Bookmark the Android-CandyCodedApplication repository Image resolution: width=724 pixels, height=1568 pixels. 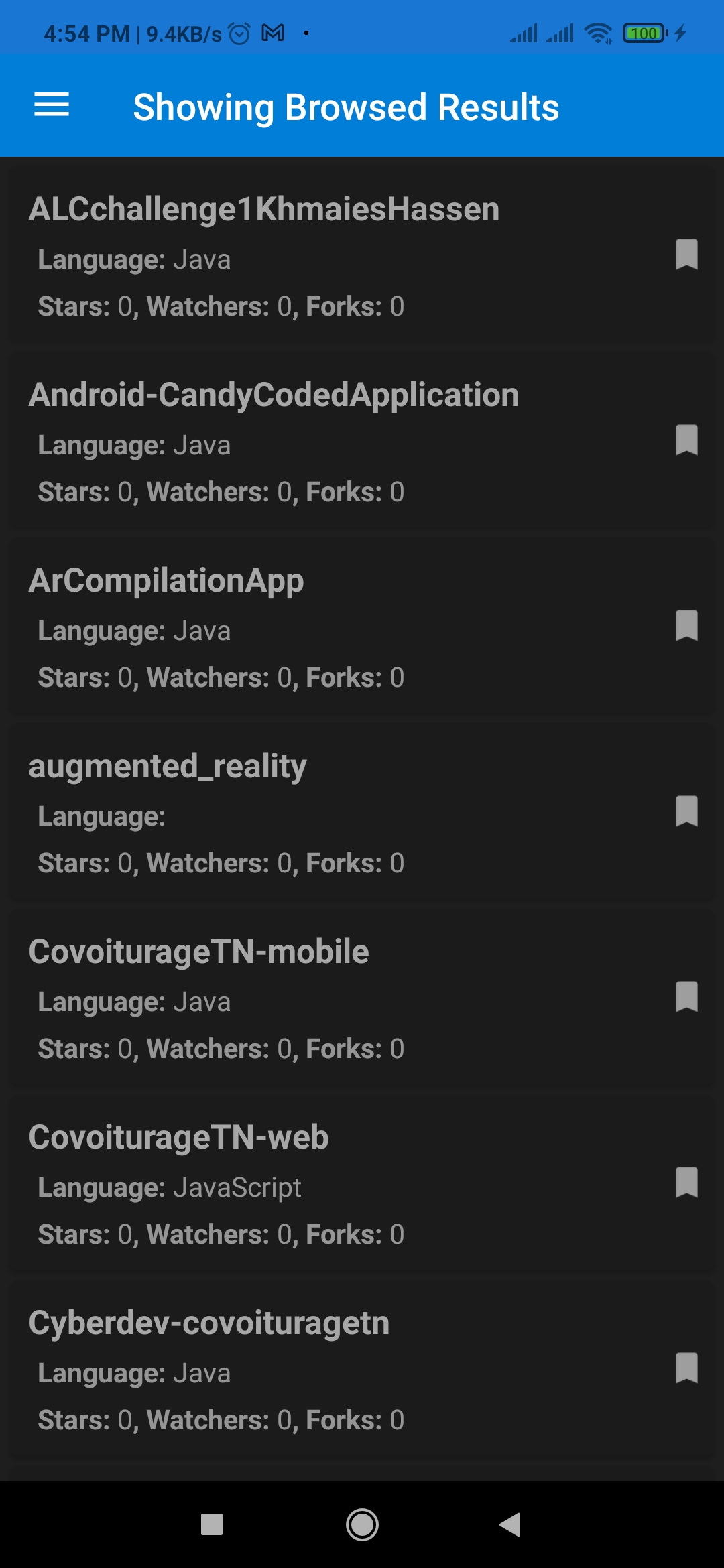click(x=686, y=440)
